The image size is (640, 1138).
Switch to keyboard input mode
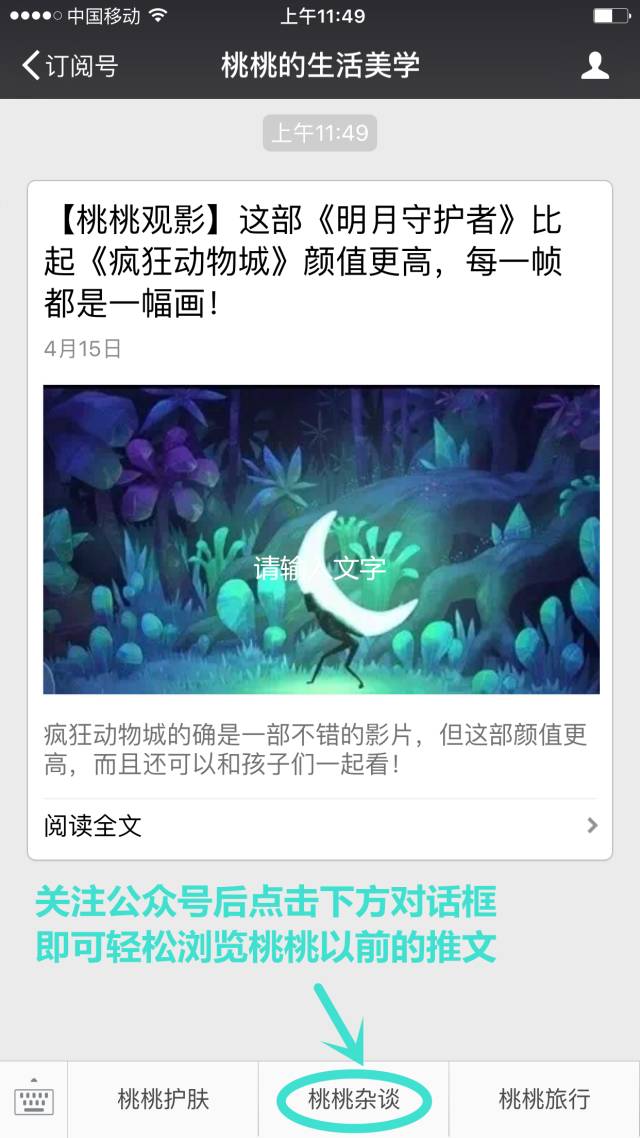tap(34, 1099)
